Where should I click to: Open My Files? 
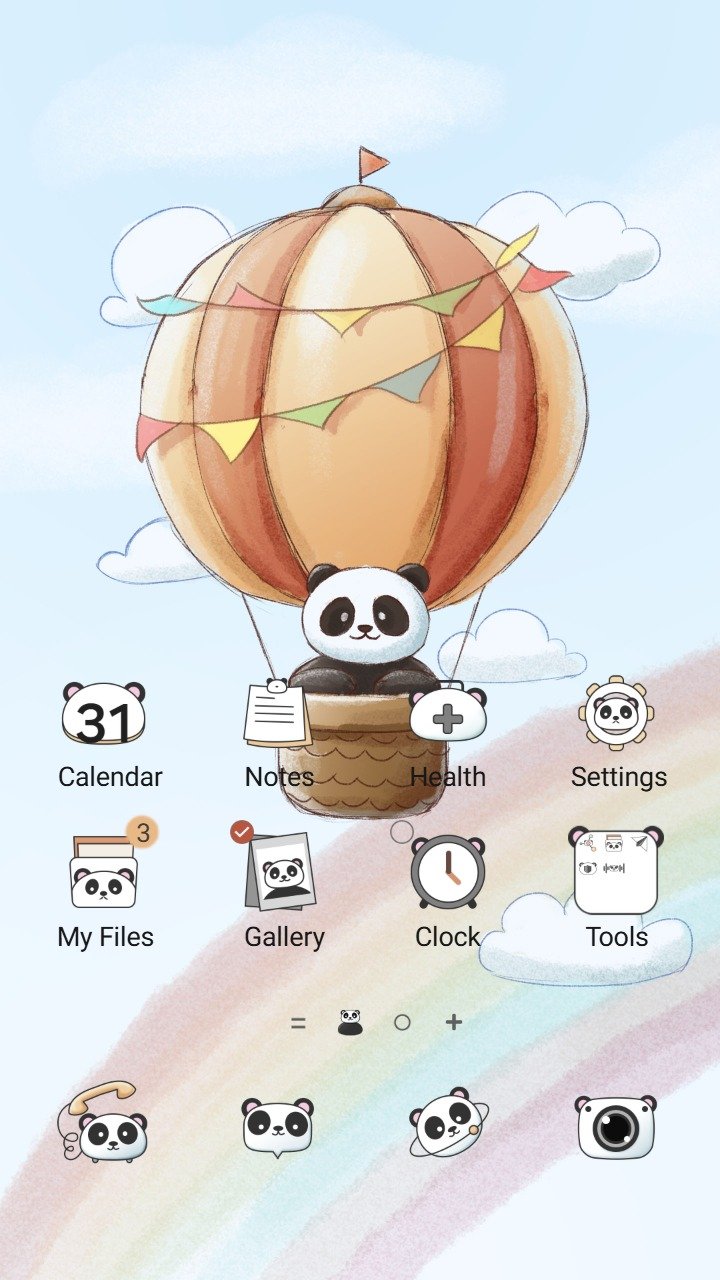[105, 874]
